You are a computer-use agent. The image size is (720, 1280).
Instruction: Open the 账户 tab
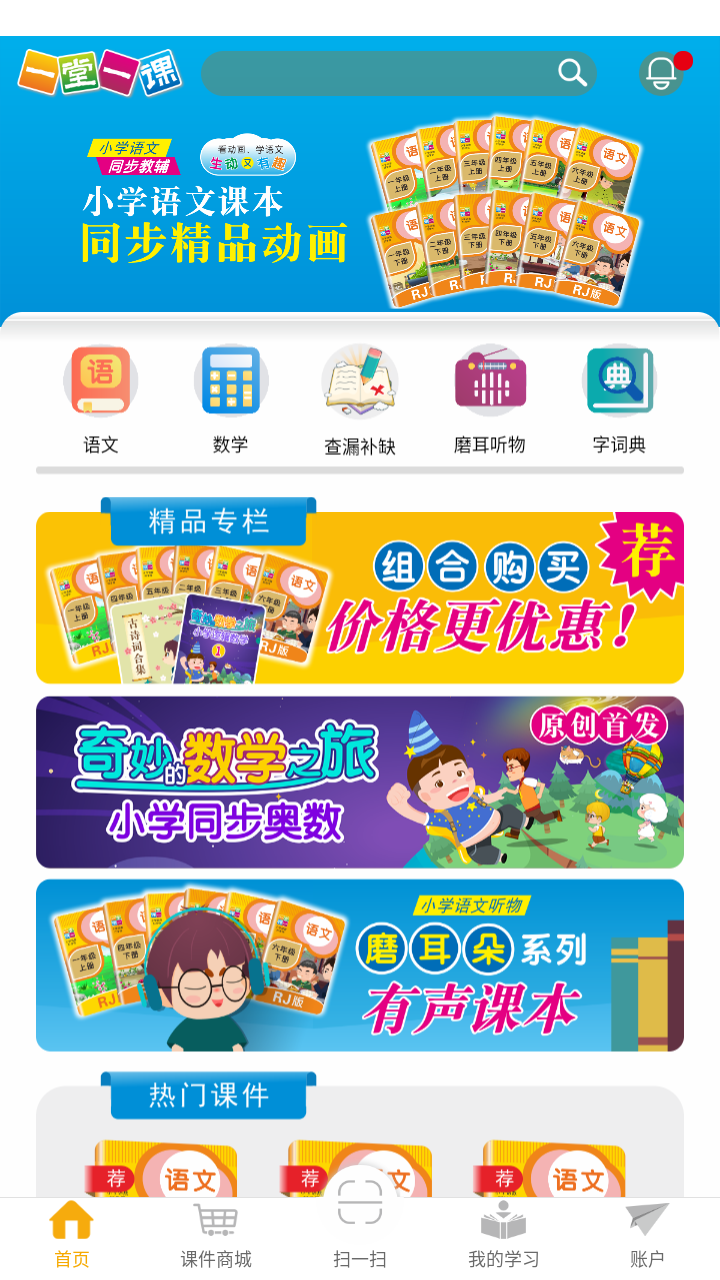[x=647, y=1234]
